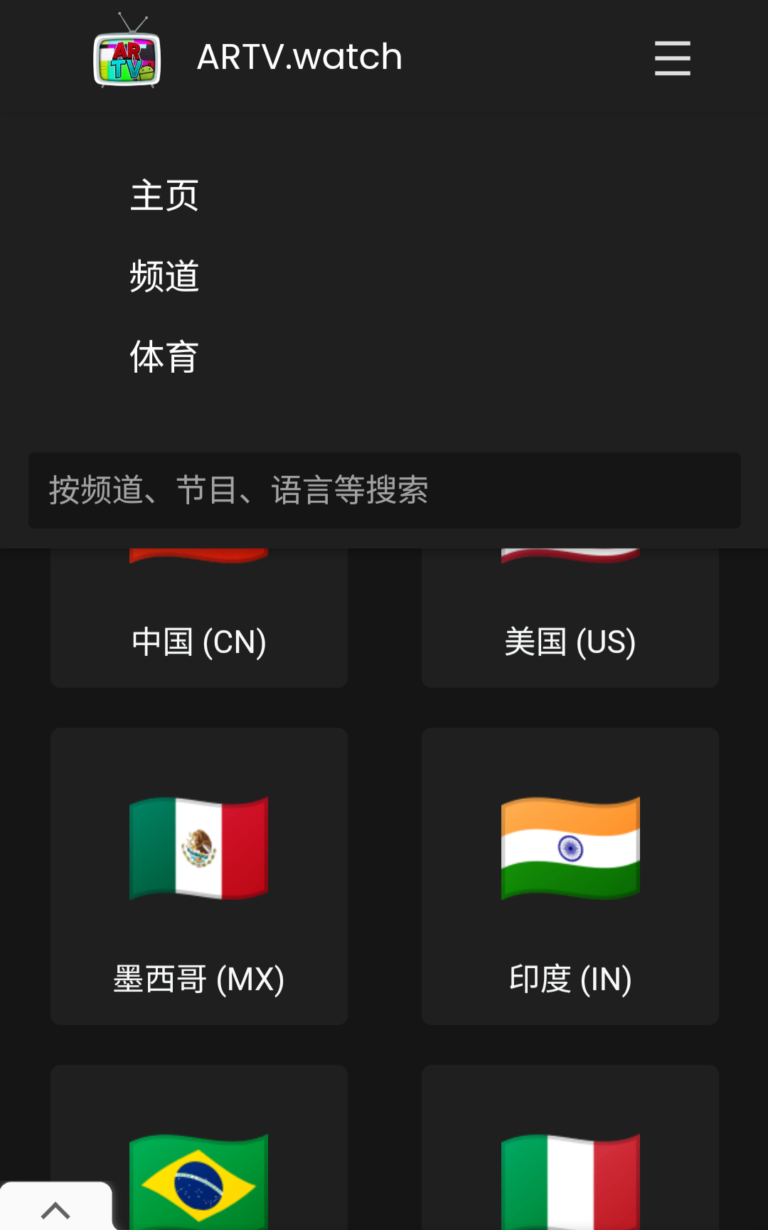Select the India flag icon
This screenshot has height=1230, width=768.
point(570,849)
